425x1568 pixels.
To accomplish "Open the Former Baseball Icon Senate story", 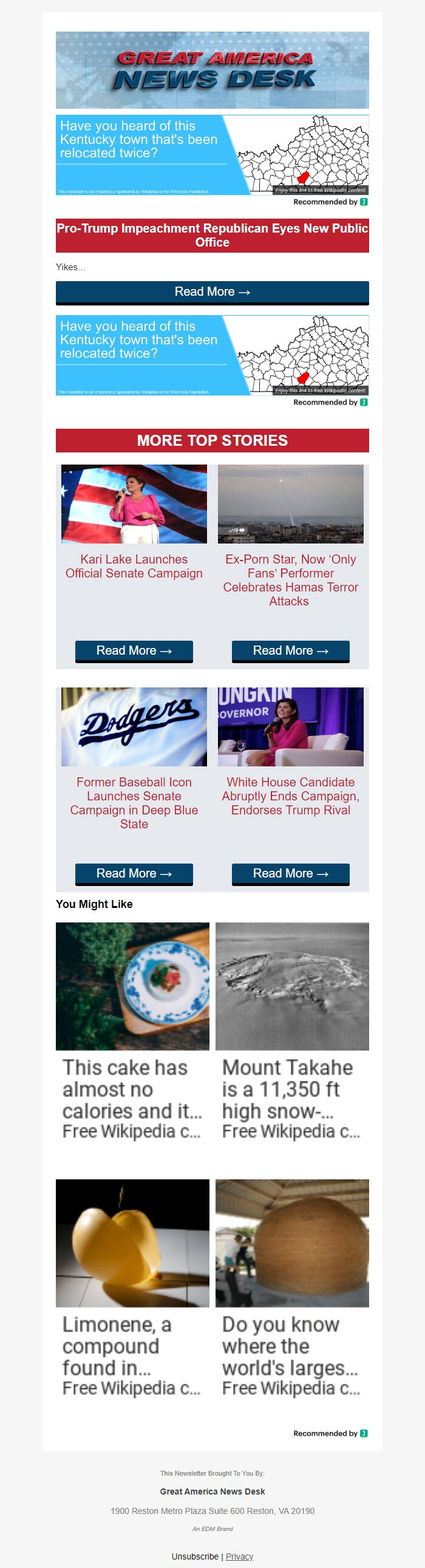I will (x=134, y=802).
